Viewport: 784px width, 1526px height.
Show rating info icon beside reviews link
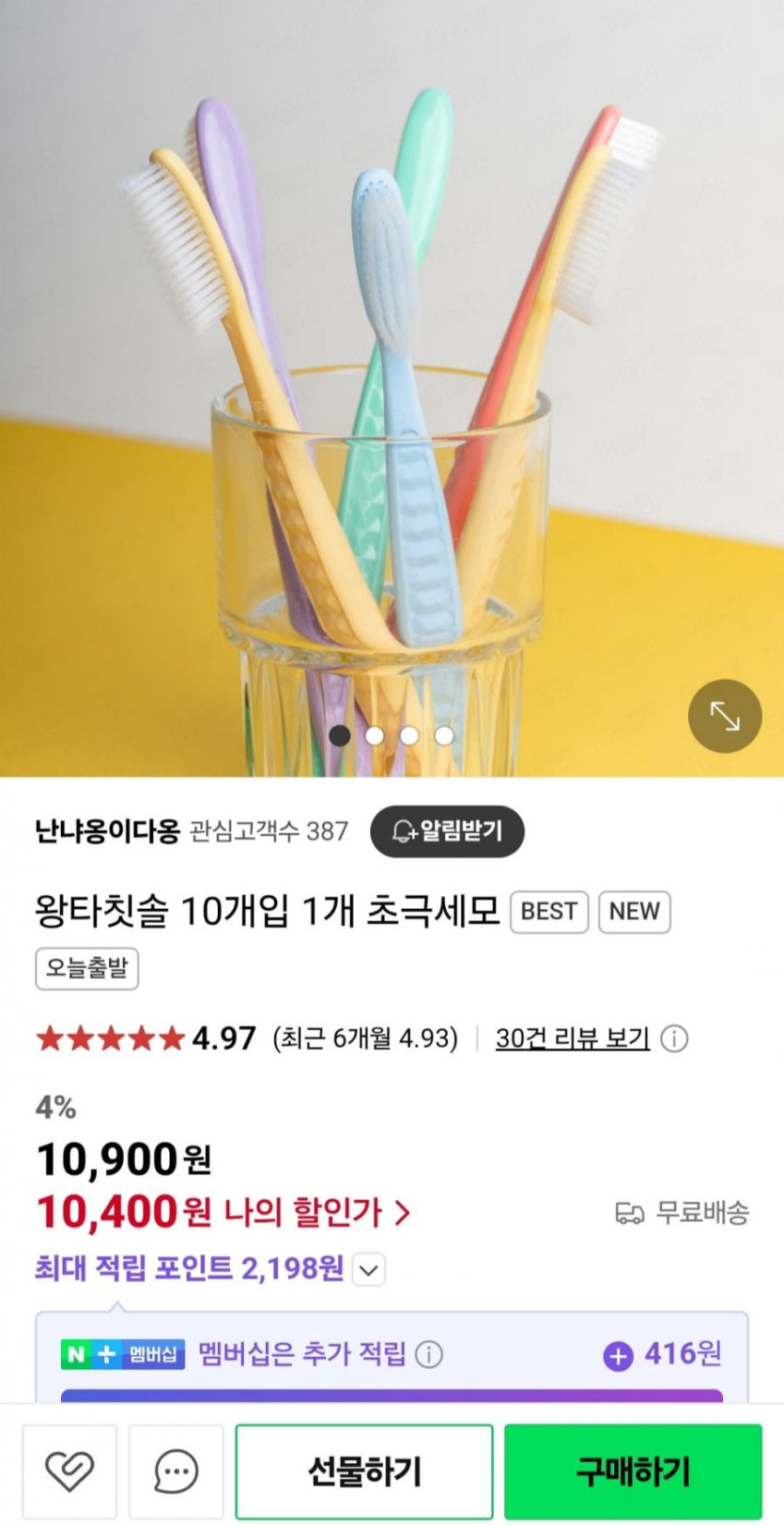[674, 1039]
